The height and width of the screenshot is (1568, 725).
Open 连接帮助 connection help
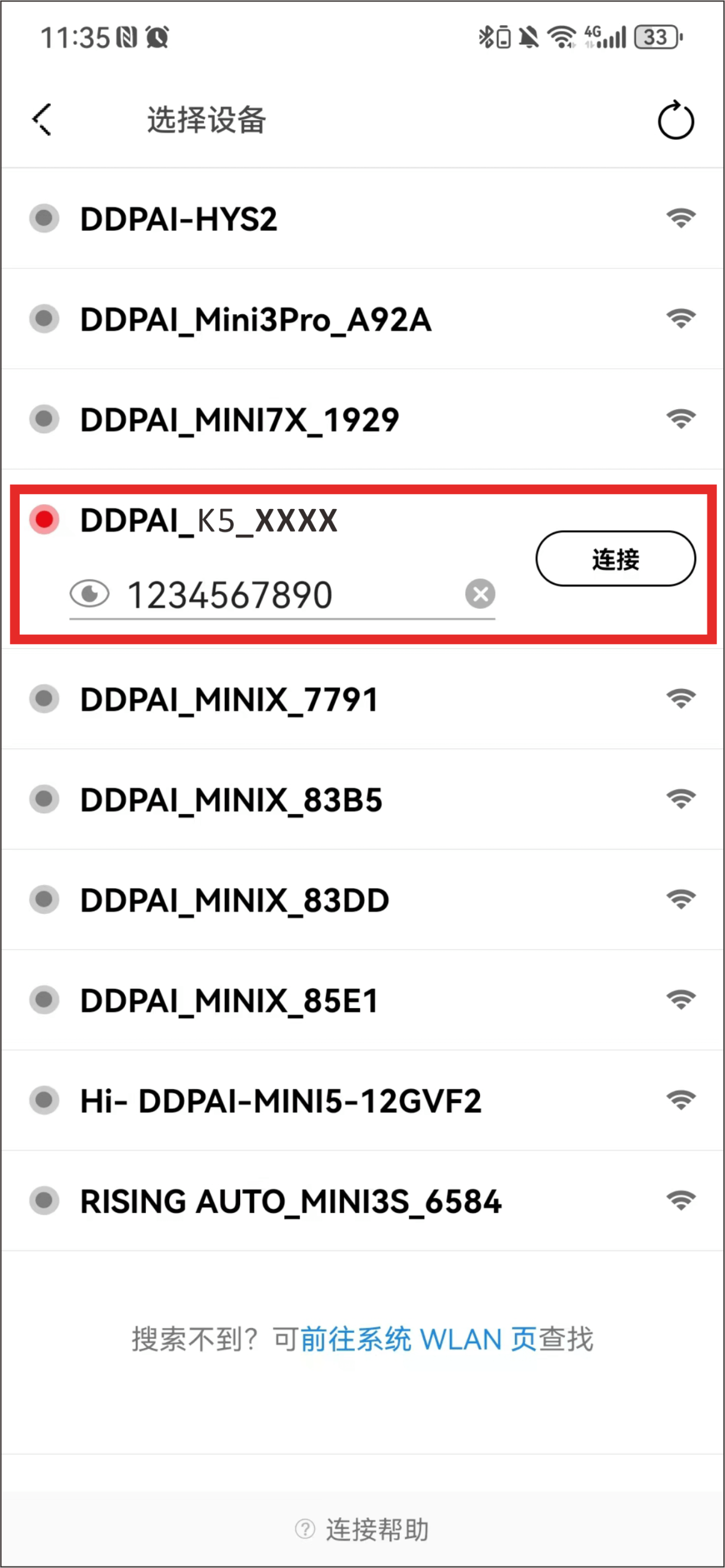click(363, 1529)
